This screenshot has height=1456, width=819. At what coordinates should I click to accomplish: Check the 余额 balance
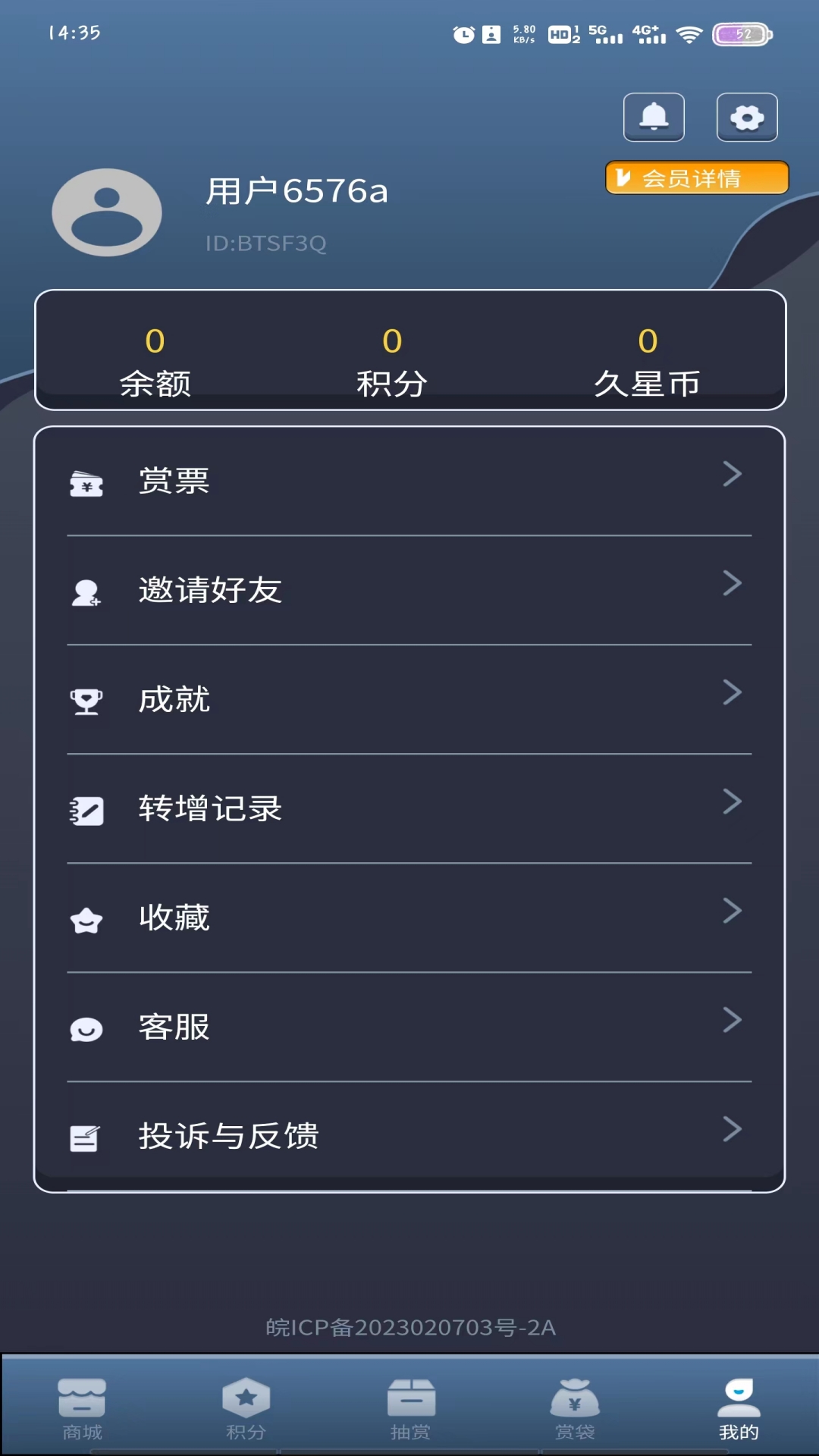pyautogui.click(x=155, y=362)
